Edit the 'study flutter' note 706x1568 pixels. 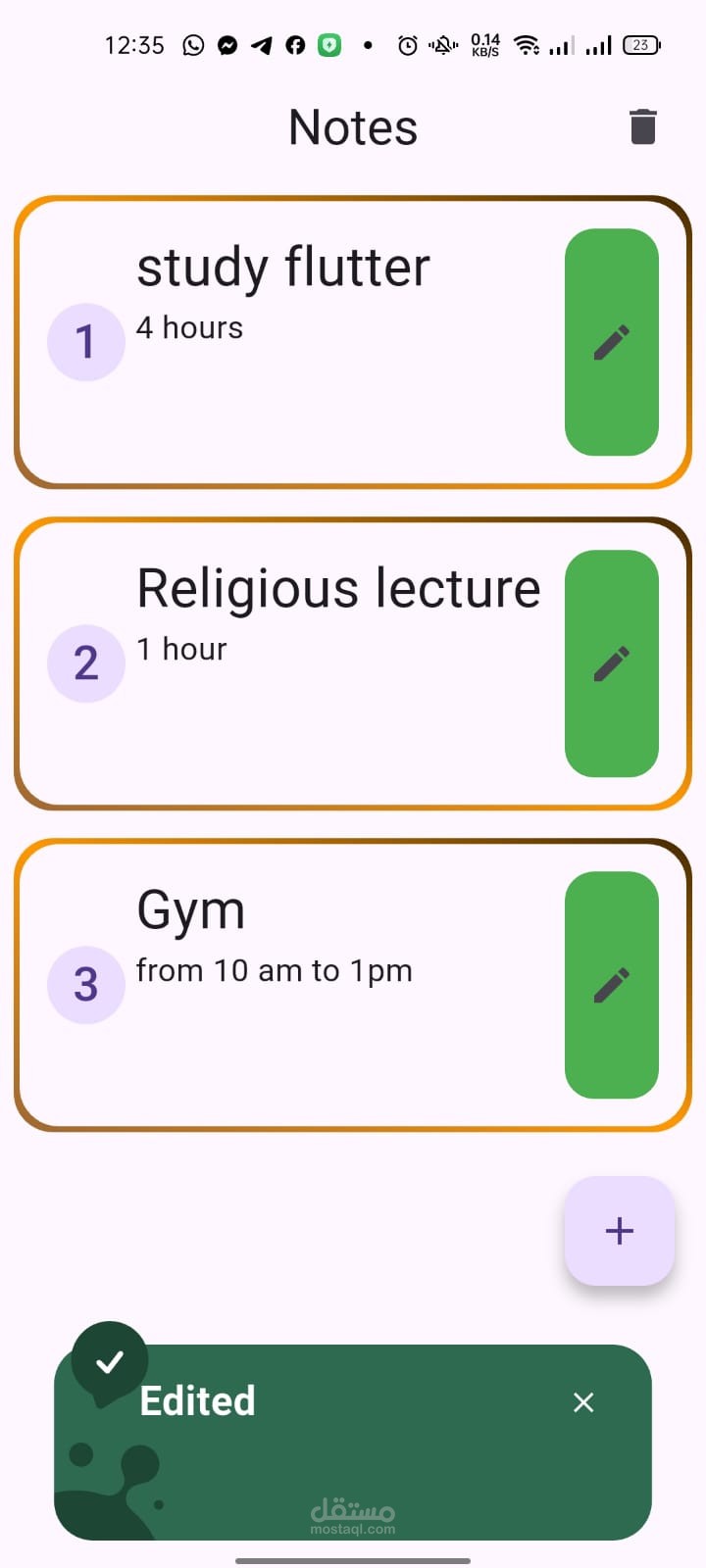coord(611,342)
